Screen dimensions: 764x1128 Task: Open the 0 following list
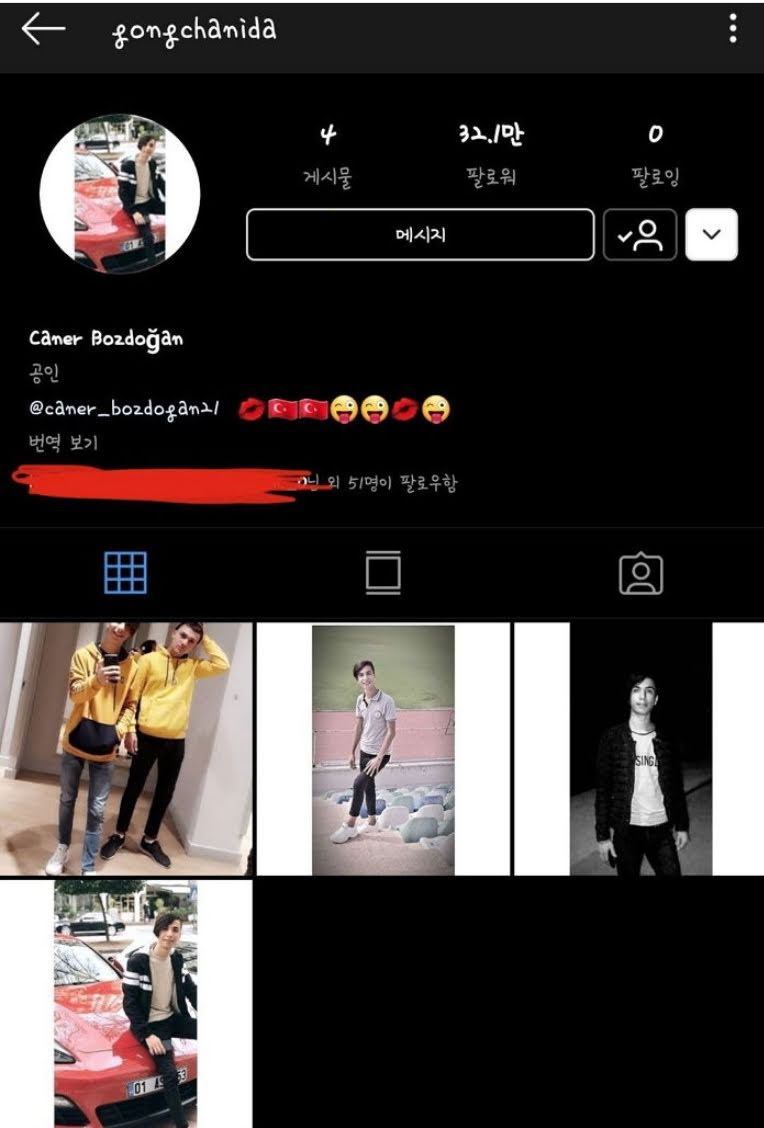pos(655,155)
